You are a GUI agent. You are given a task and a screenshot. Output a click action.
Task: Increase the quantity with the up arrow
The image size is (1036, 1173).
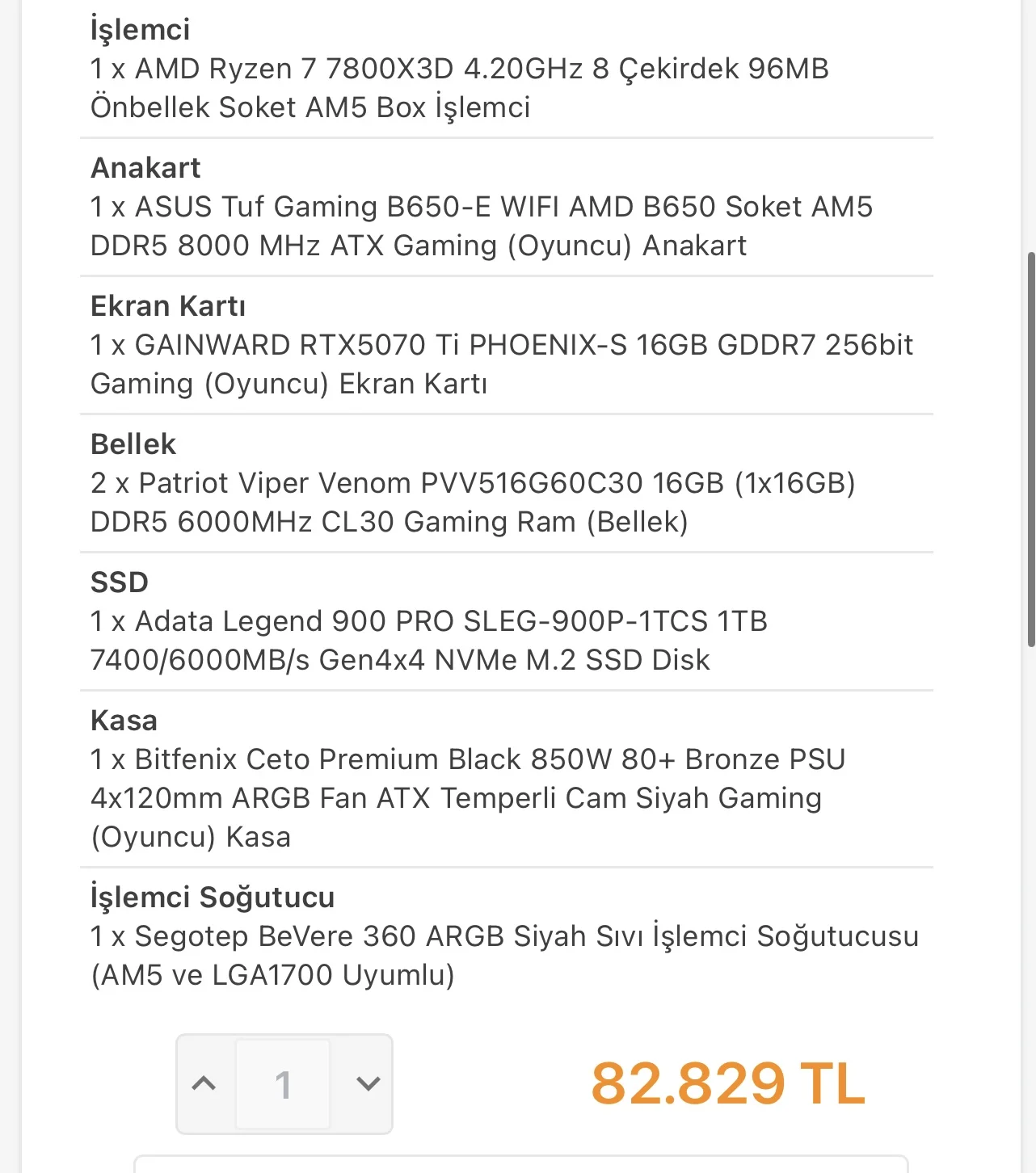click(204, 1083)
